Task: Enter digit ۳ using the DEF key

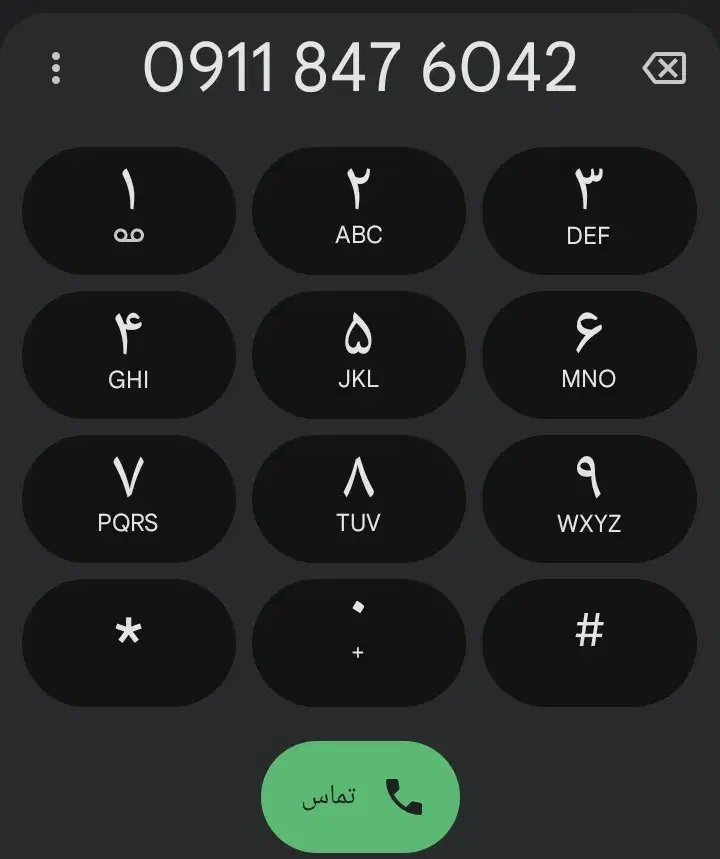Action: [x=589, y=210]
